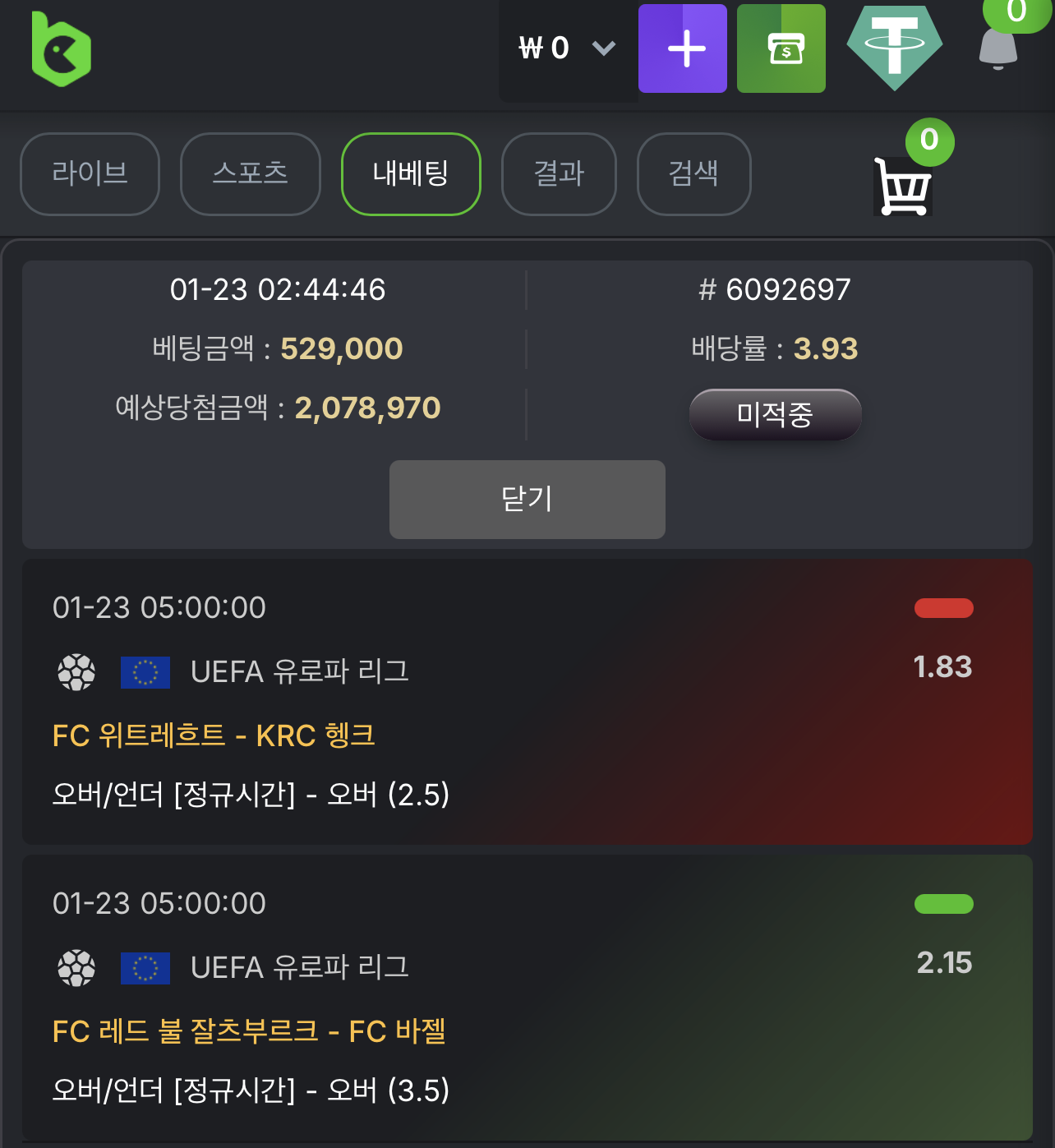
Task: Select the 미적중 result badge
Action: (775, 415)
